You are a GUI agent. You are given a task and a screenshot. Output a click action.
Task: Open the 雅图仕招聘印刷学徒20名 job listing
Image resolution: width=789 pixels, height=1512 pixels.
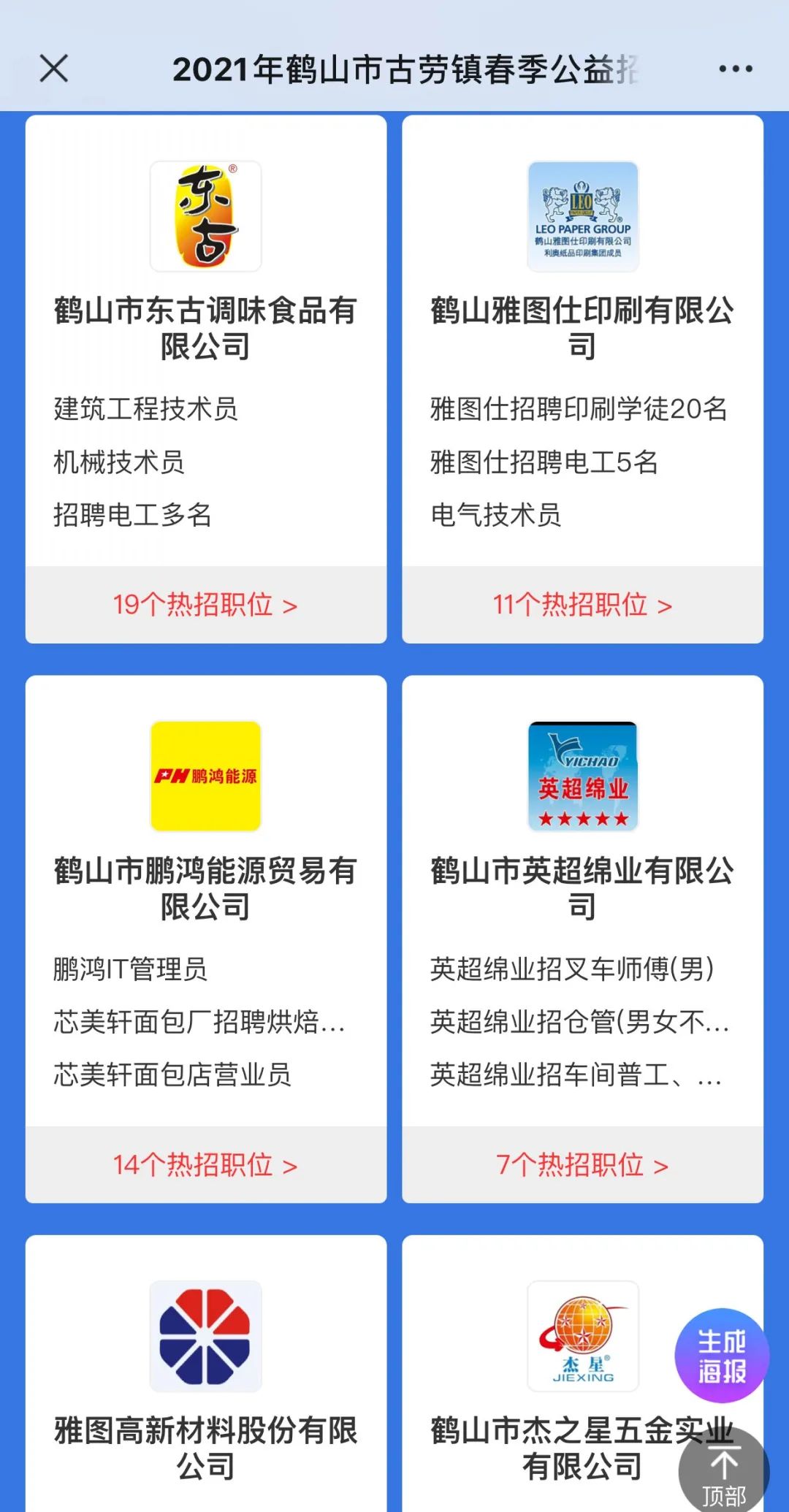[579, 409]
